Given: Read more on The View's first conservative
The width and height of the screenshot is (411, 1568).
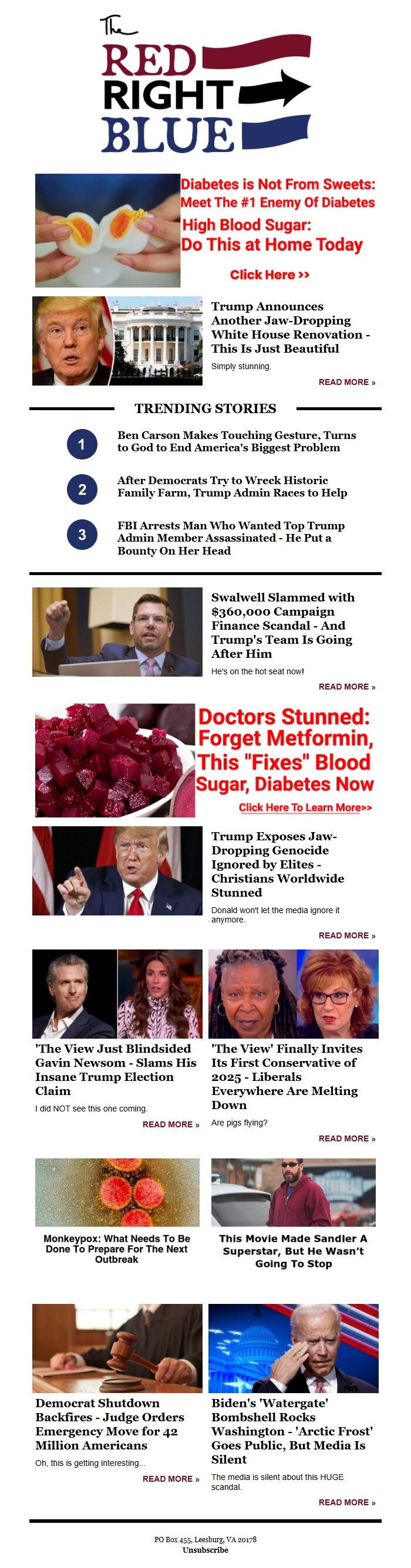Looking at the screenshot, I should point(346,1138).
